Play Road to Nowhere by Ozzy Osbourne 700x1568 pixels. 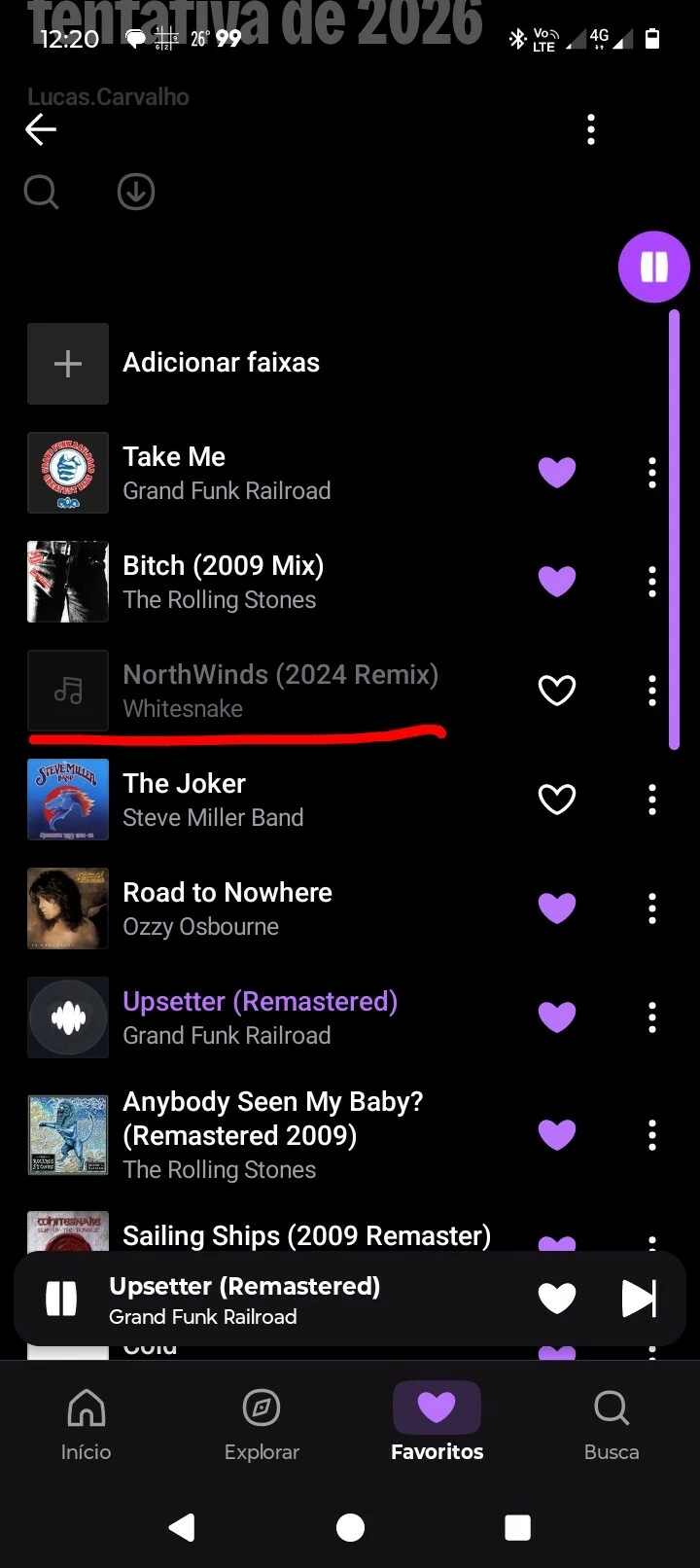[226, 909]
